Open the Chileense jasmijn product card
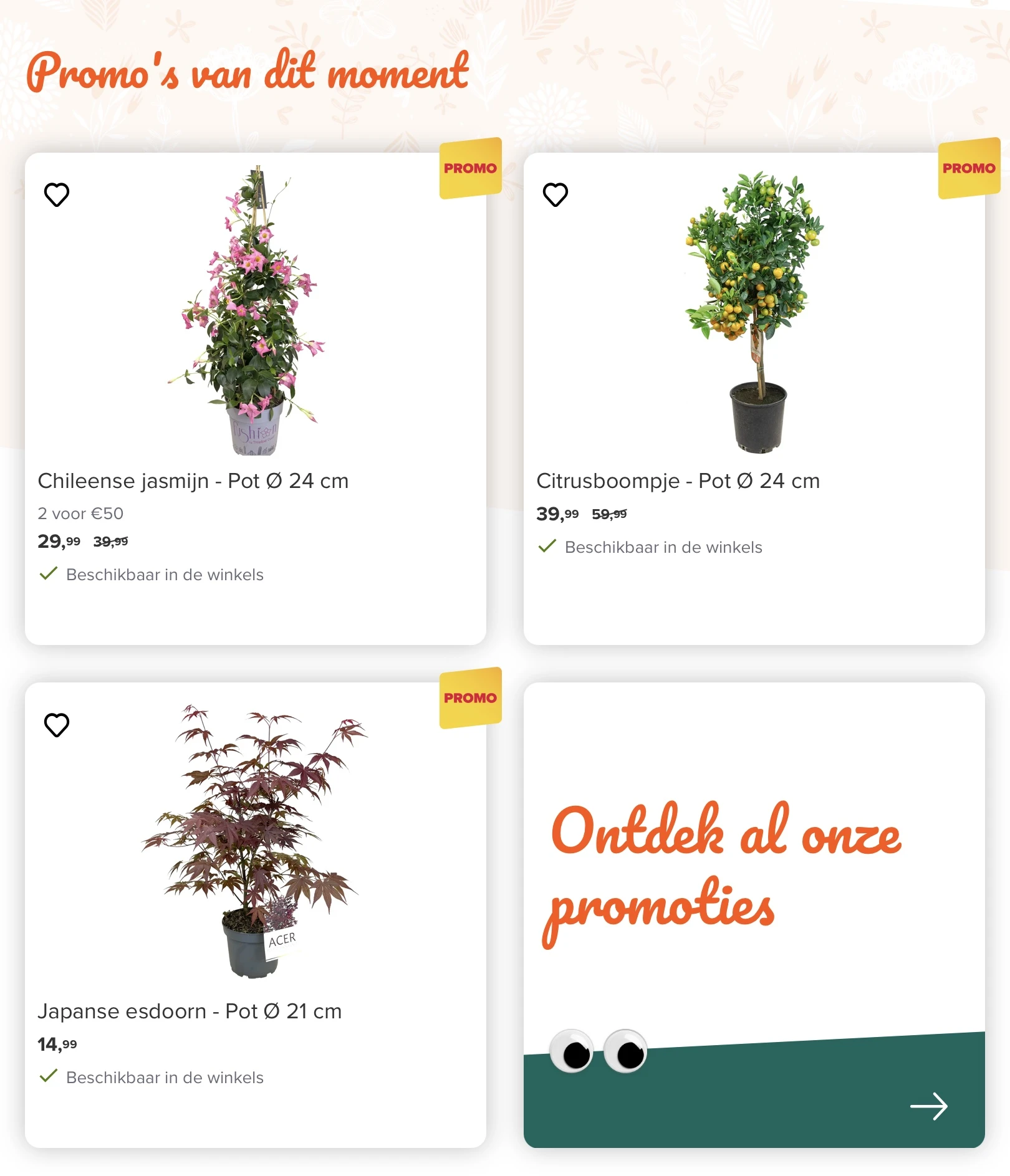The width and height of the screenshot is (1010, 1176). point(193,480)
